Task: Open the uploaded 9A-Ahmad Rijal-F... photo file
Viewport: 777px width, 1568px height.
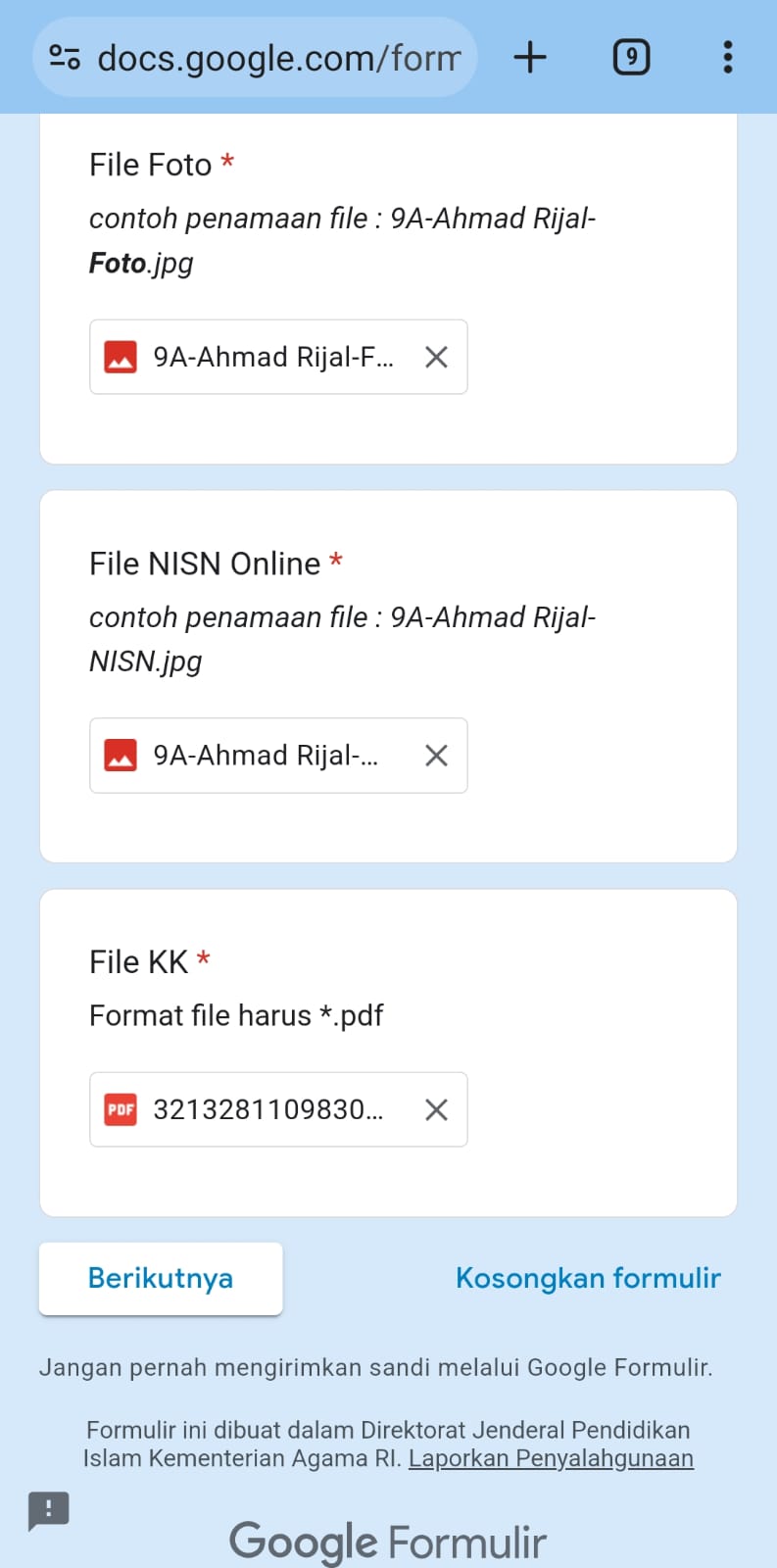Action: 257,357
